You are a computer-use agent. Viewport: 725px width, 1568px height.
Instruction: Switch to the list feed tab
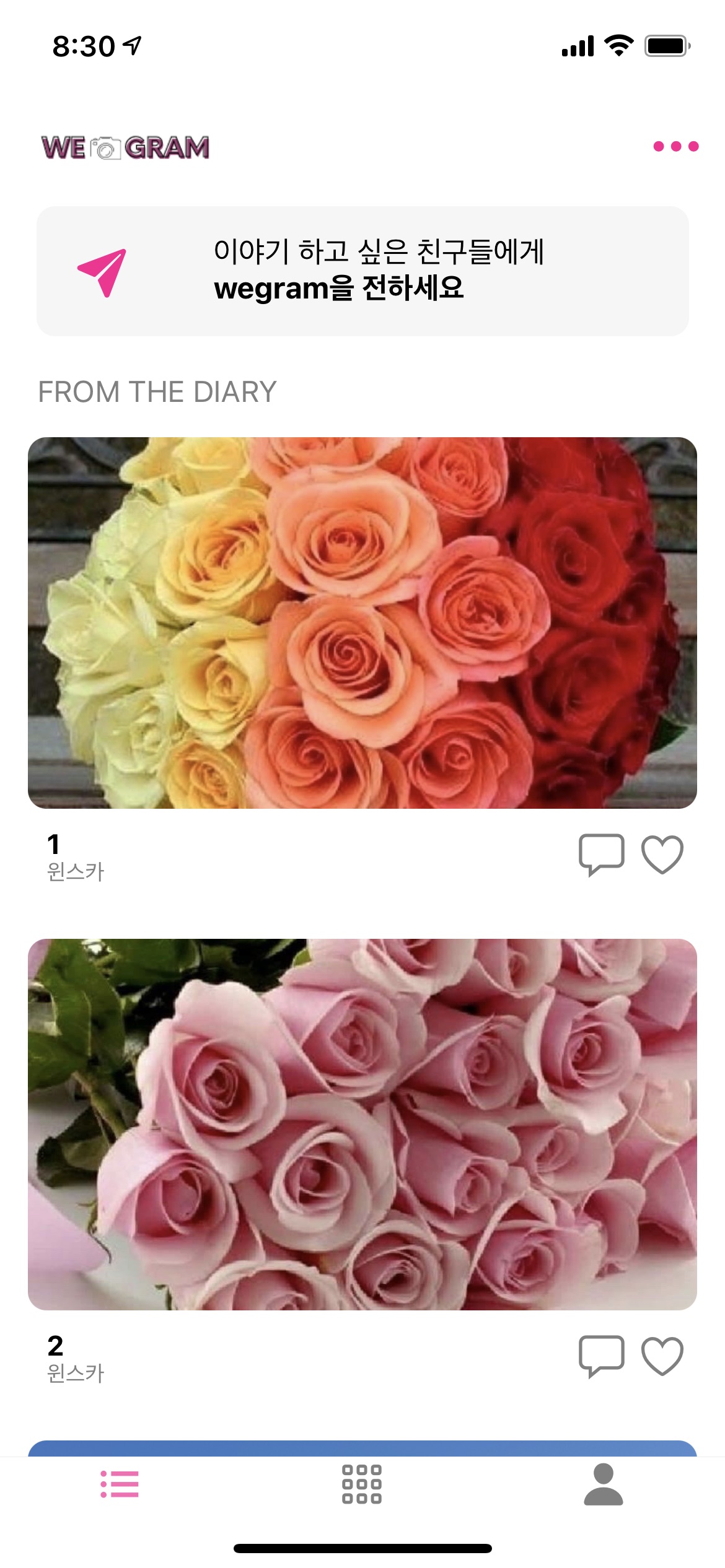click(120, 1484)
